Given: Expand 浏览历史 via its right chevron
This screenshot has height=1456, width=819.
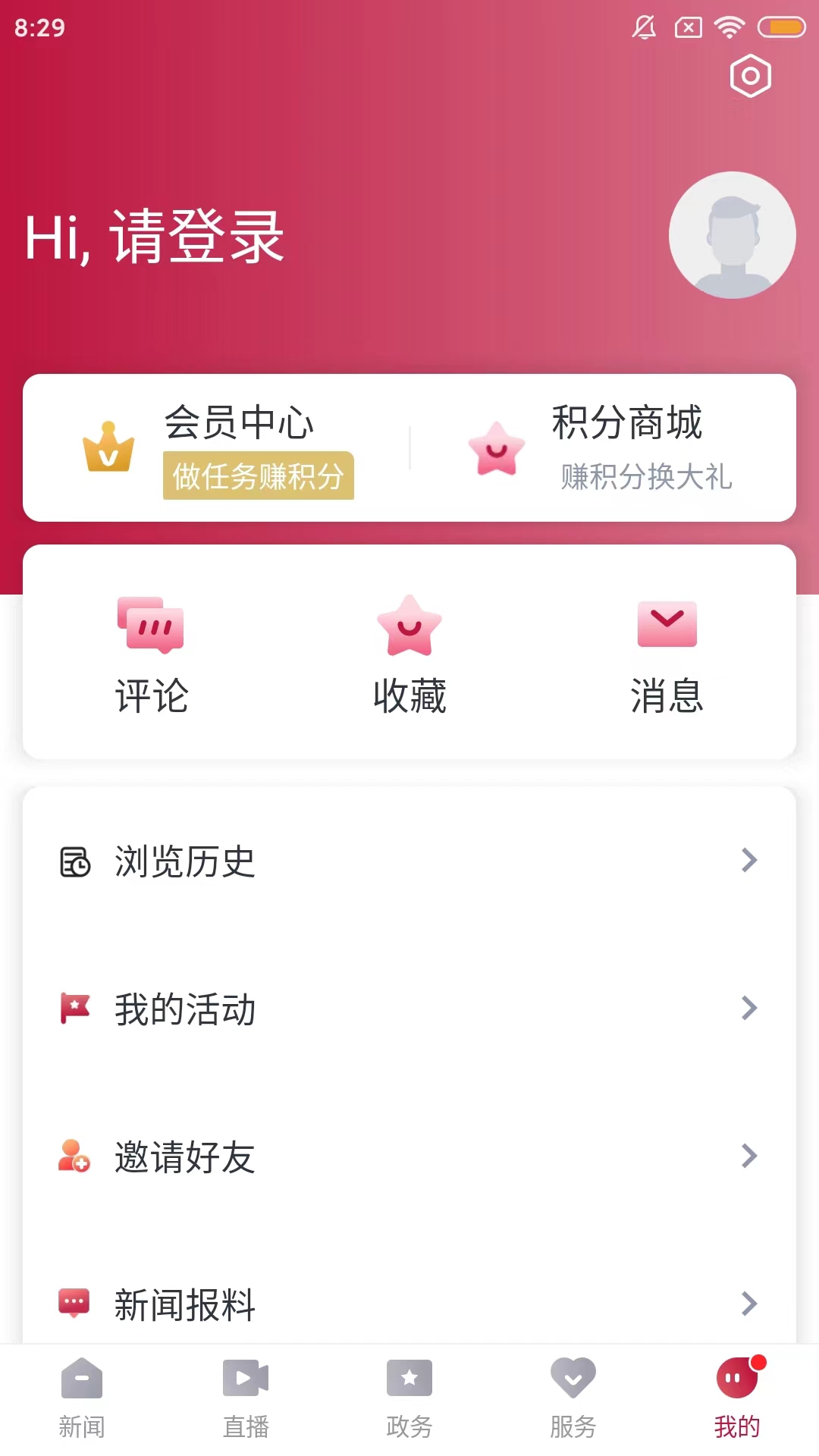Looking at the screenshot, I should (x=751, y=859).
